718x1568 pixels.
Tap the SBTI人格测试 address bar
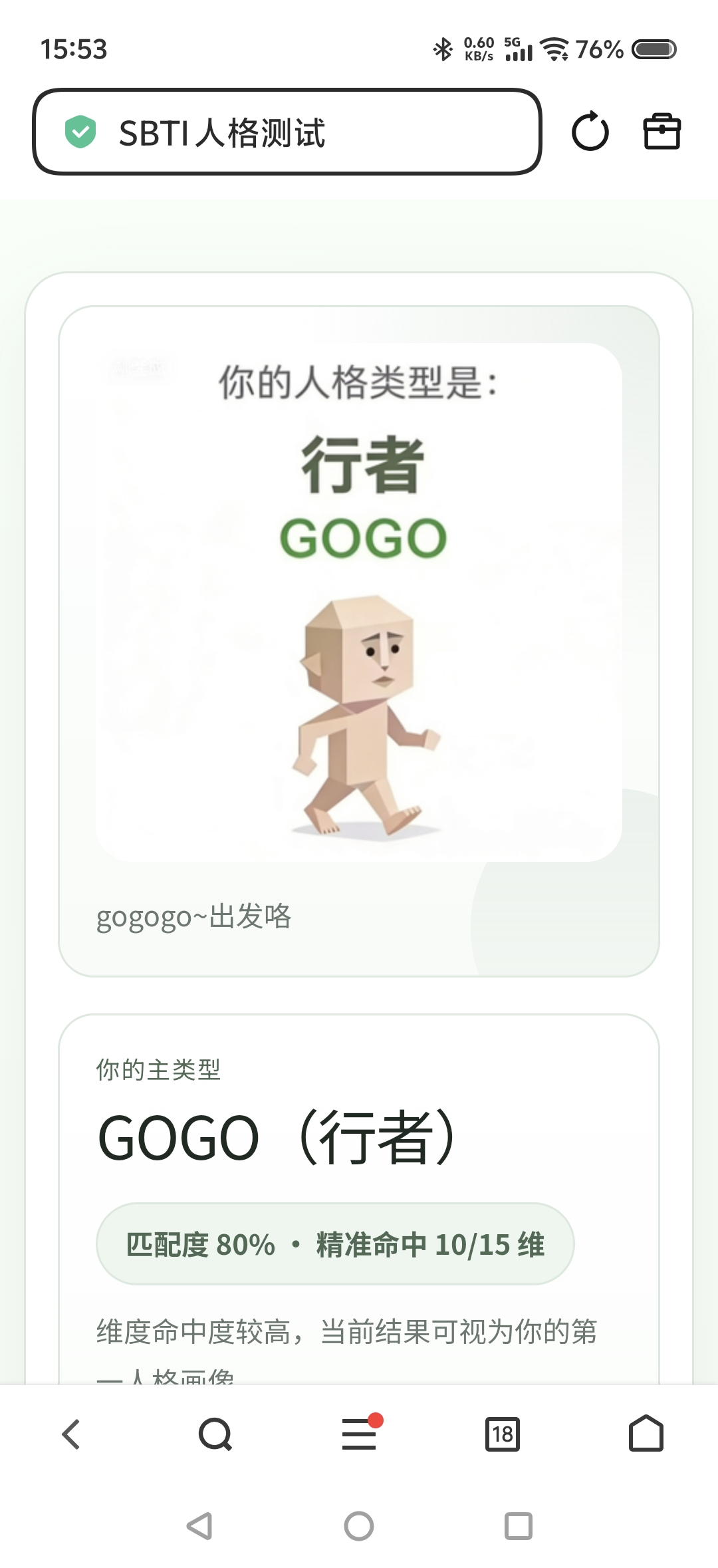pos(287,132)
